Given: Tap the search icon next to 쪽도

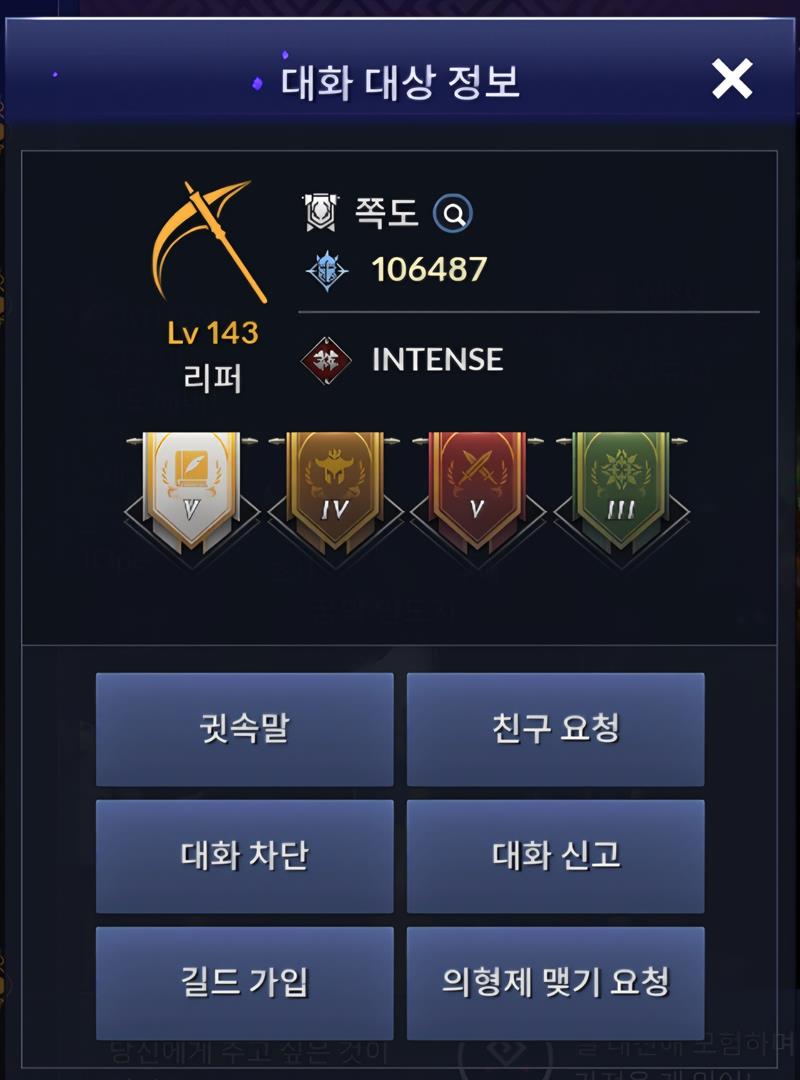Looking at the screenshot, I should 453,213.
